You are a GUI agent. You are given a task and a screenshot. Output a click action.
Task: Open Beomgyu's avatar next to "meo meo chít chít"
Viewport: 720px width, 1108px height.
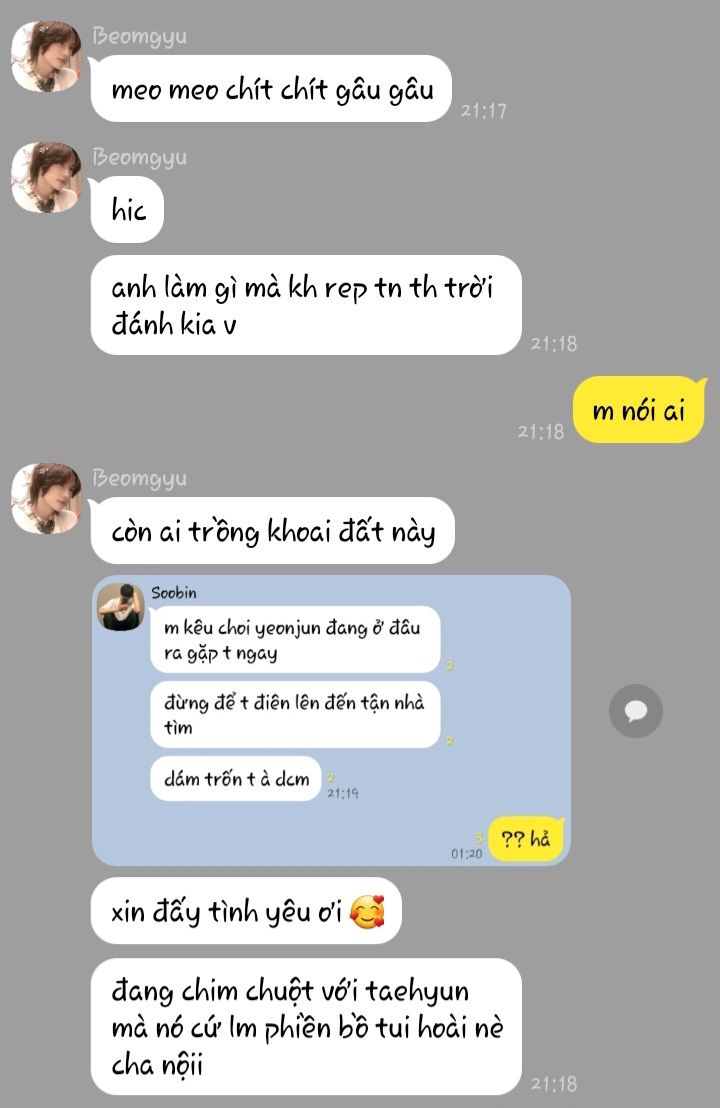46,56
